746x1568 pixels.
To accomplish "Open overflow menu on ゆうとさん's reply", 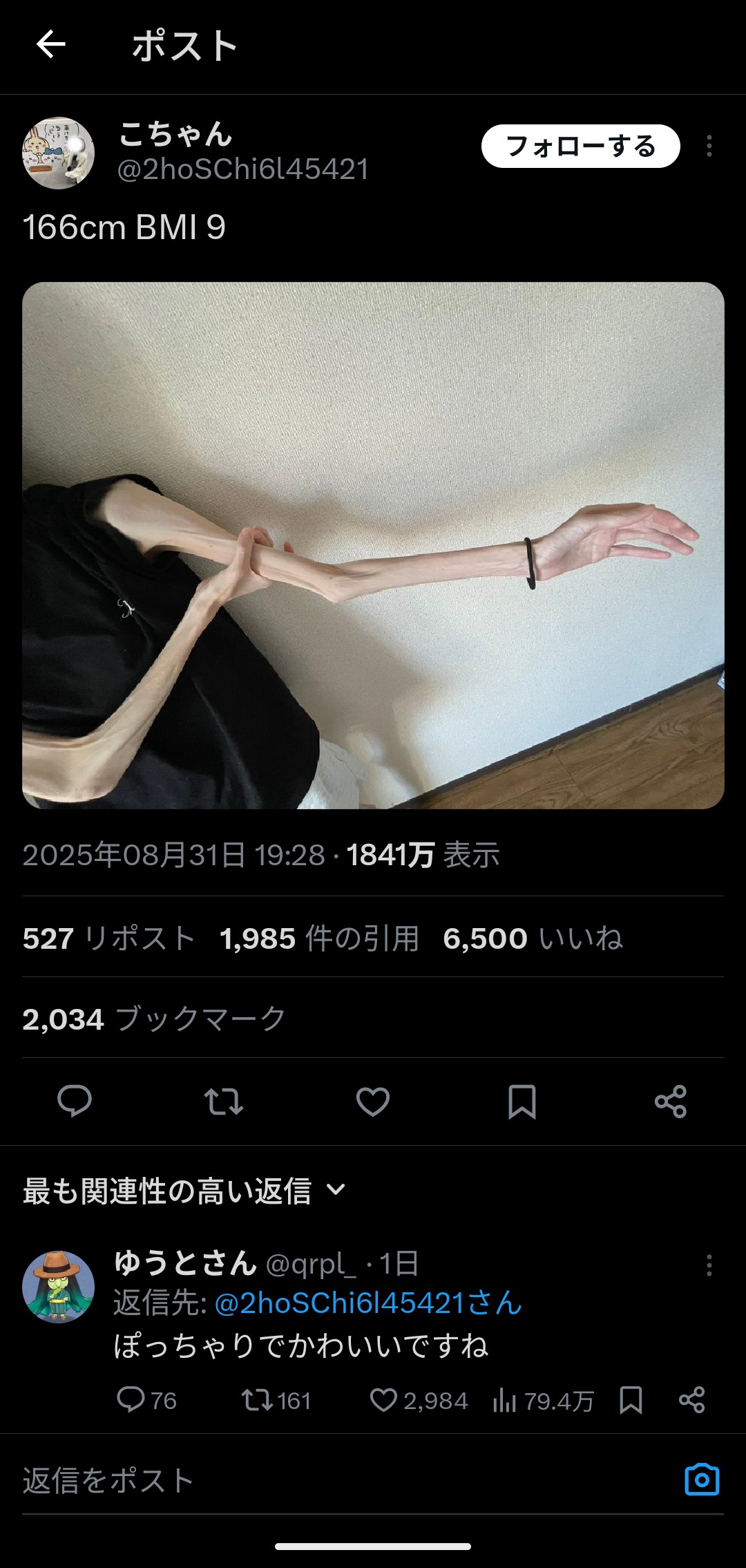I will coord(709,1265).
